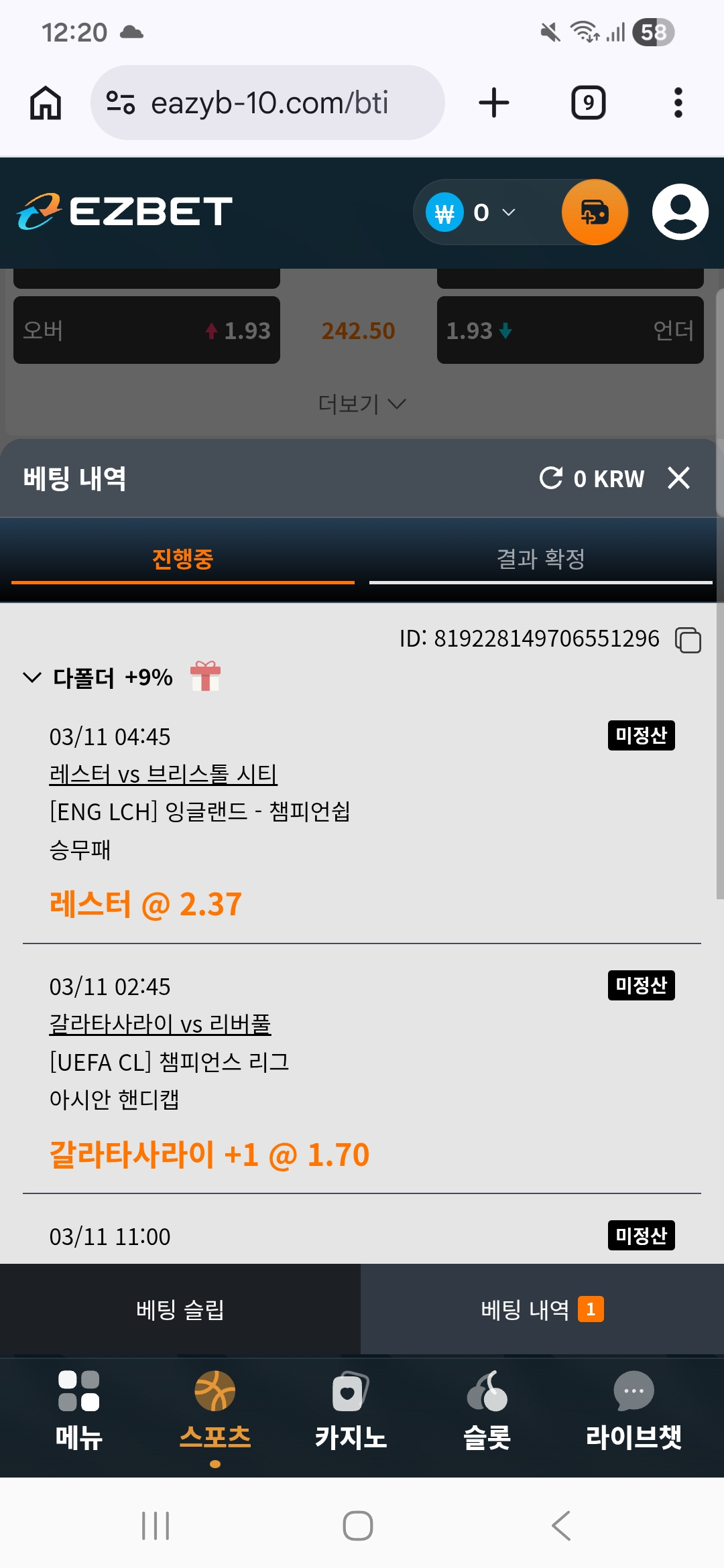Open the 레스터 vs 브리스톨 시티 match link

[163, 775]
